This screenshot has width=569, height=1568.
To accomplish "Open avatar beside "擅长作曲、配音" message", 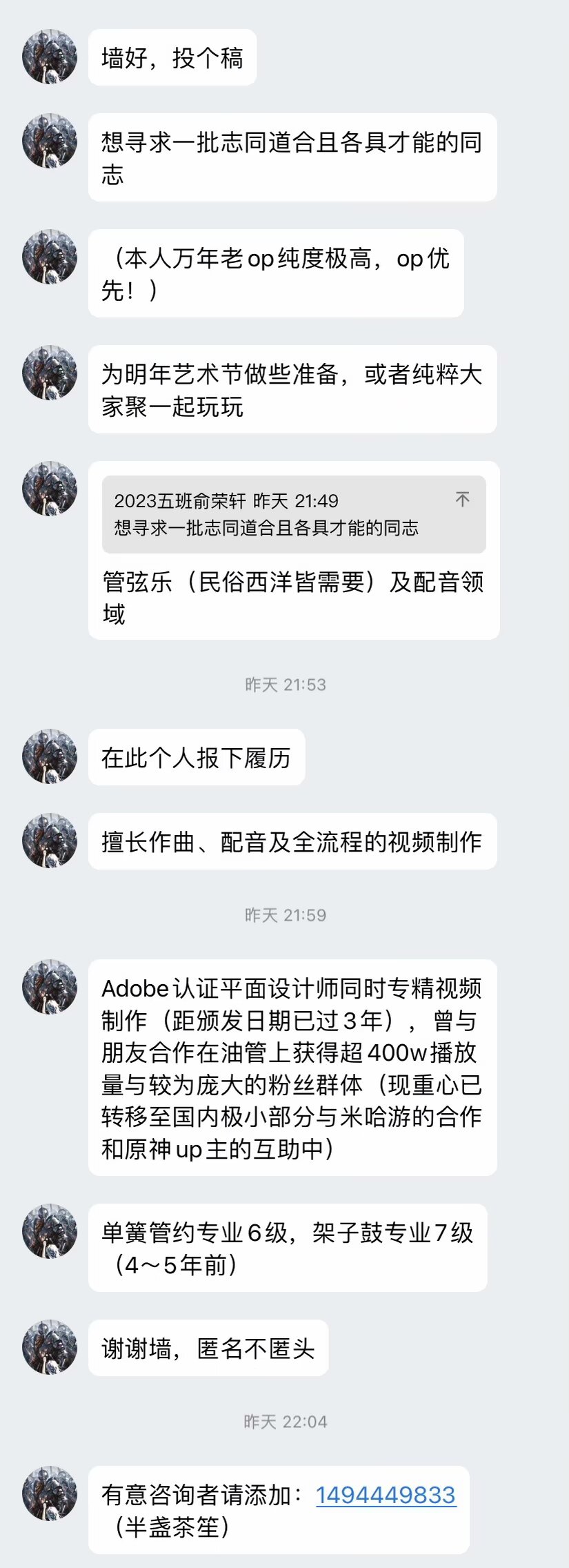I will point(50,841).
